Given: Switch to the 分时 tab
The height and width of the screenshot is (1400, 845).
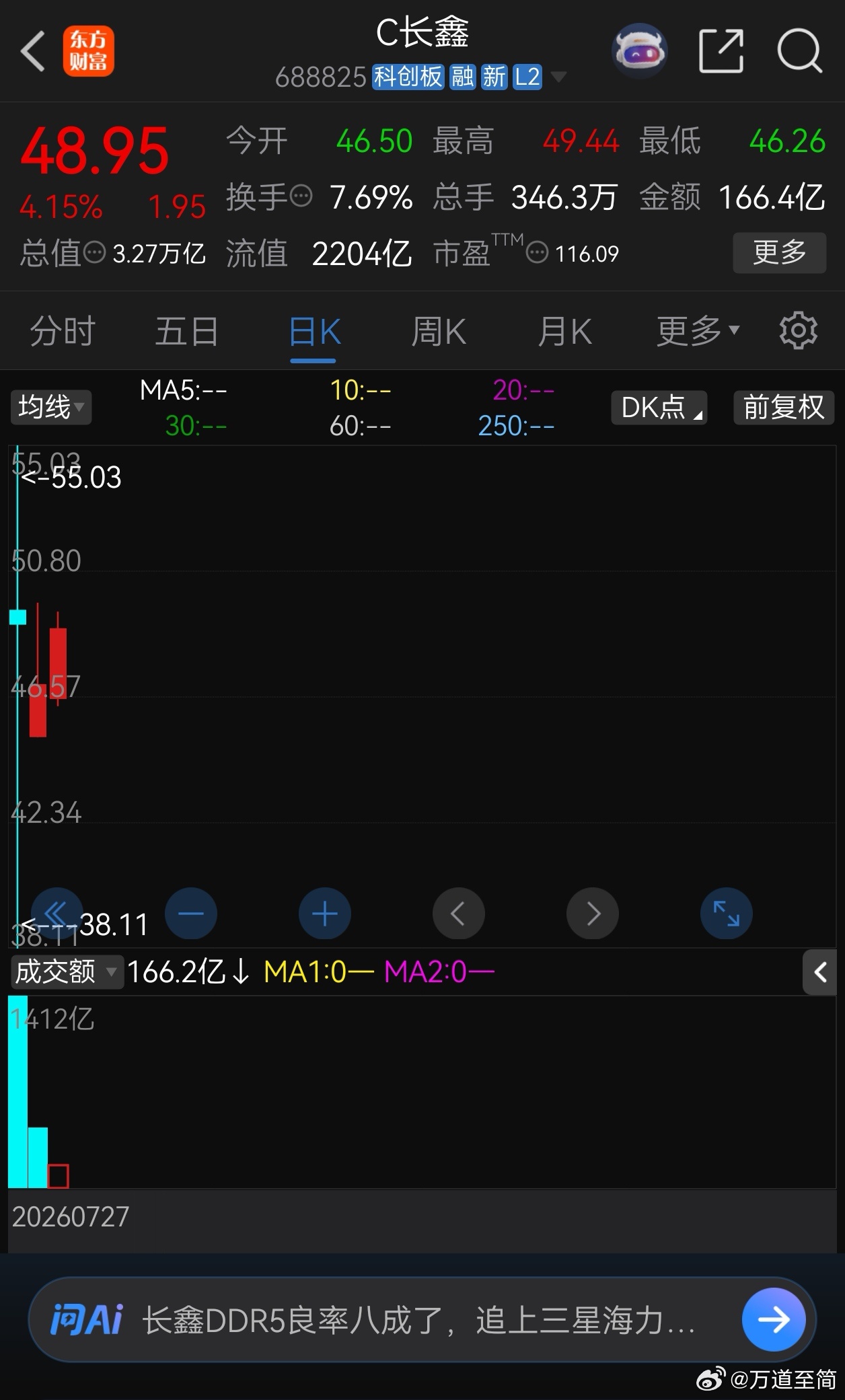Looking at the screenshot, I should 63,332.
